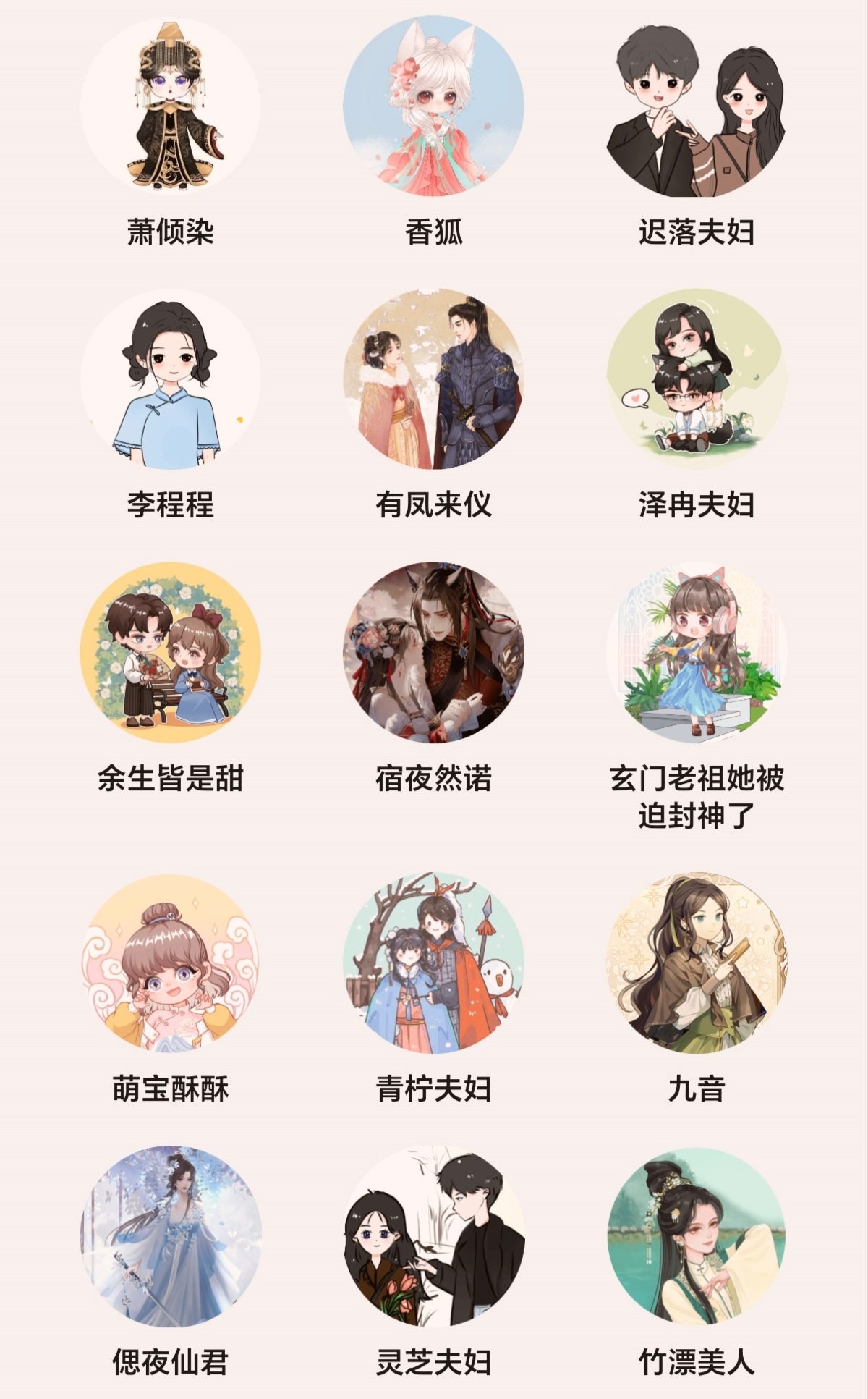Open 余生皆是甜 avatar
This screenshot has height=1399, width=868.
[171, 652]
